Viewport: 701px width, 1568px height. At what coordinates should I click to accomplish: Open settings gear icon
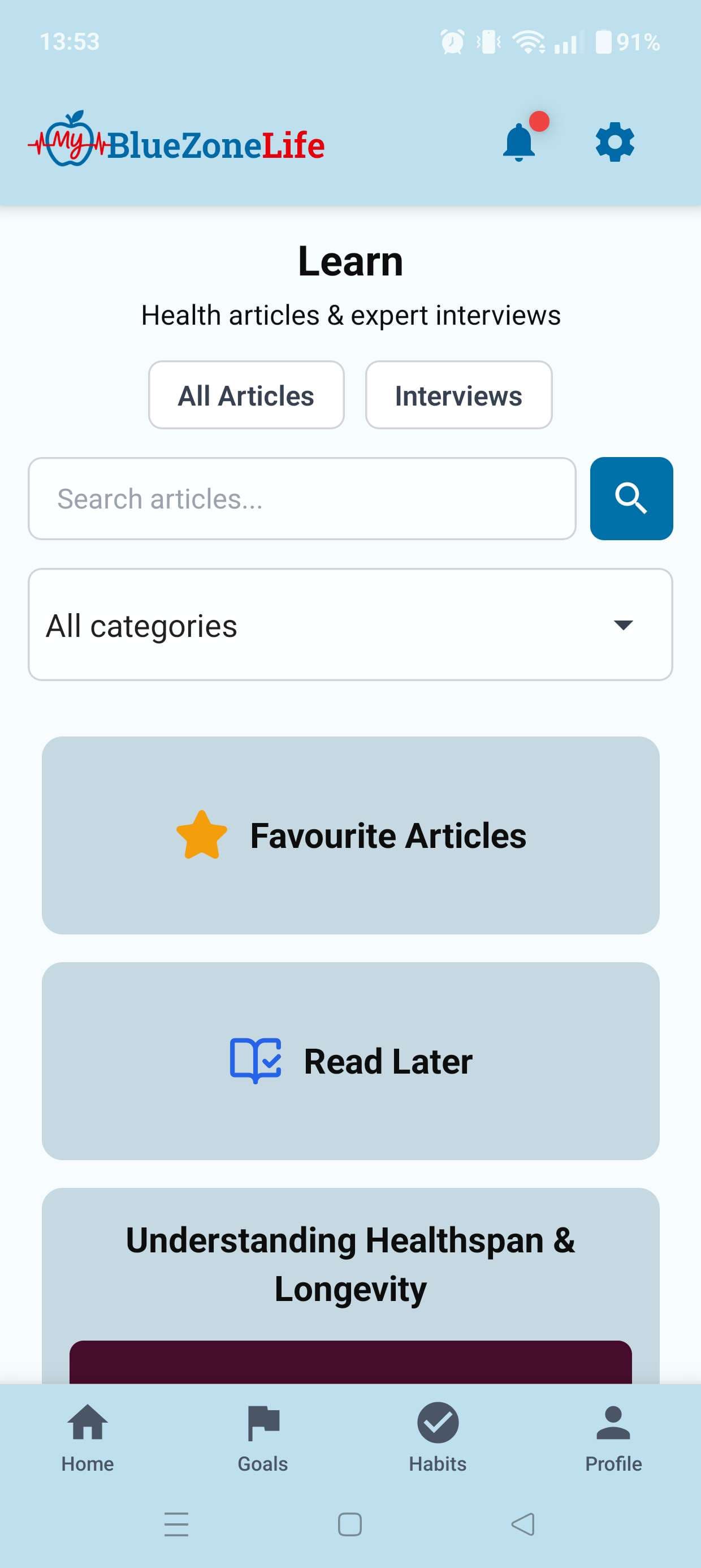(x=615, y=143)
